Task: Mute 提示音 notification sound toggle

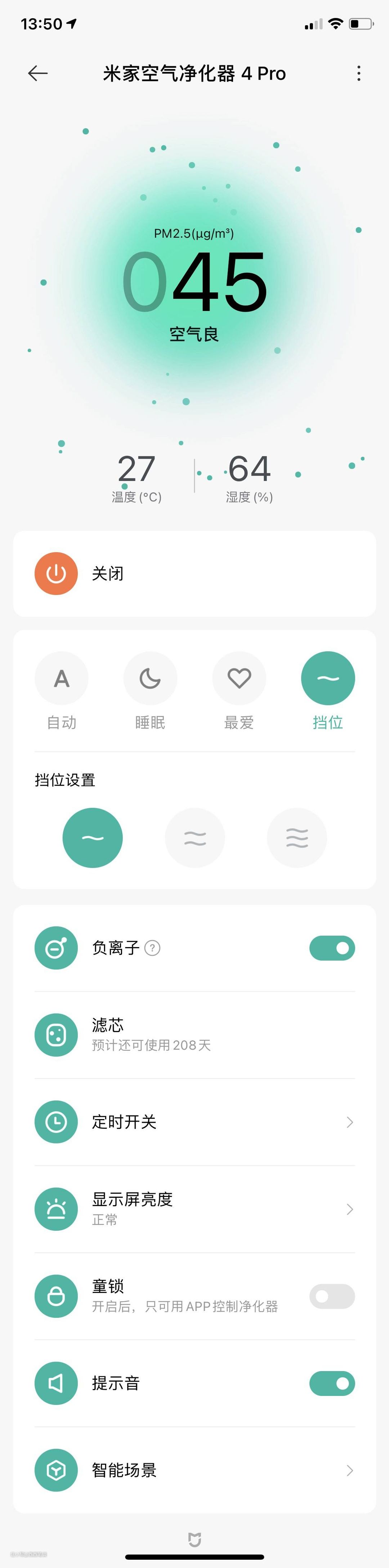Action: coord(332,1383)
